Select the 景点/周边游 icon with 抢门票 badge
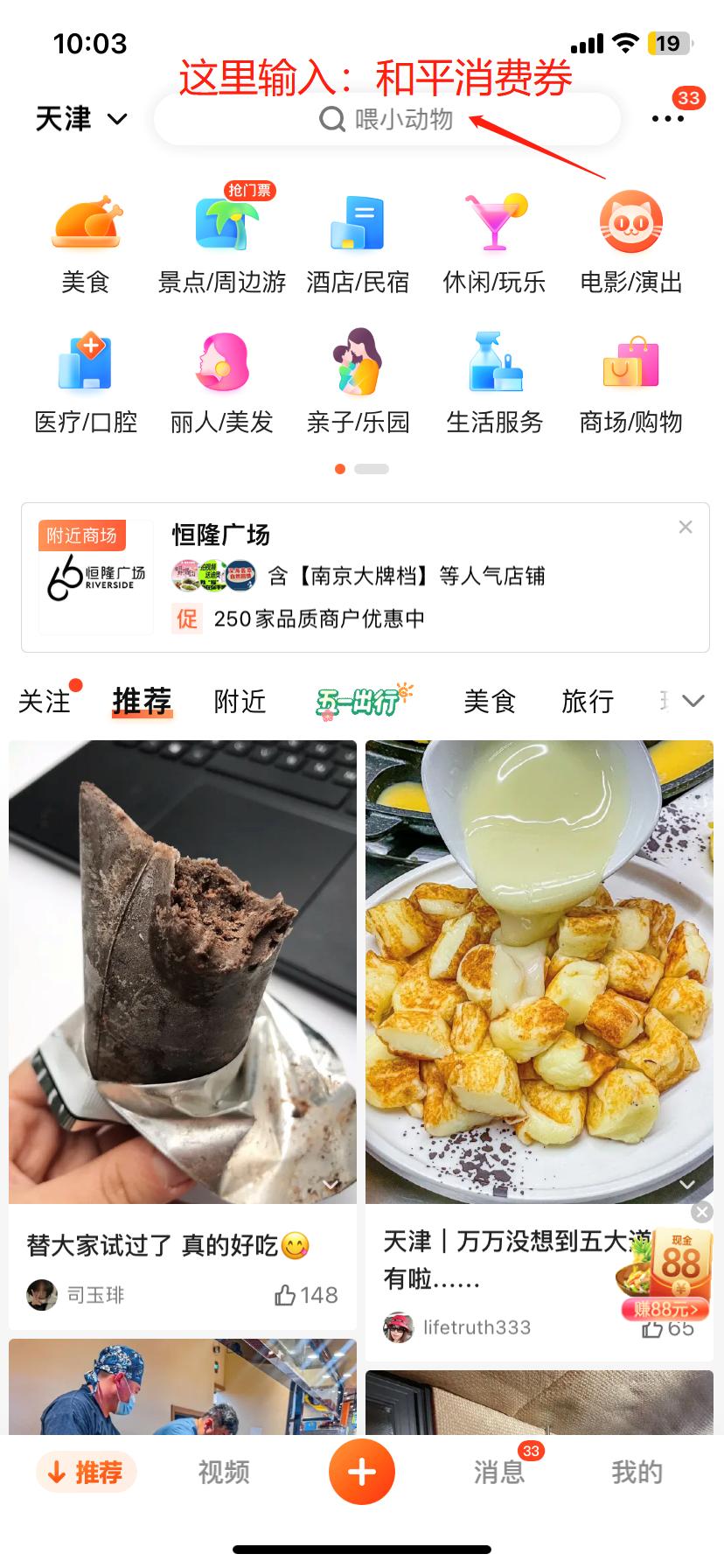This screenshot has width=724, height=1568. point(222,236)
